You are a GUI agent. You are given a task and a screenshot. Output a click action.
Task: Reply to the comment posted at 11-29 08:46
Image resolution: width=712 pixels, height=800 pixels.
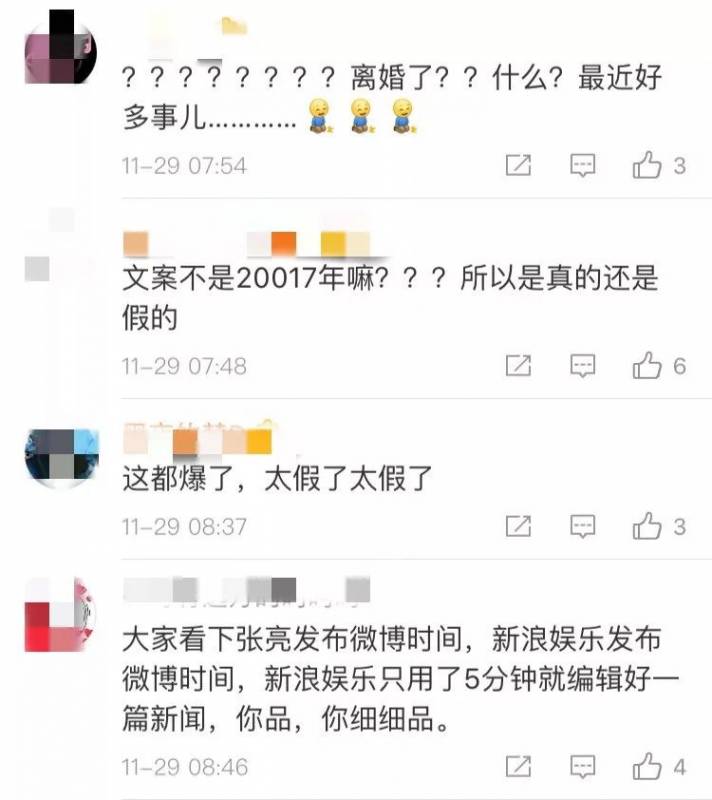582,767
